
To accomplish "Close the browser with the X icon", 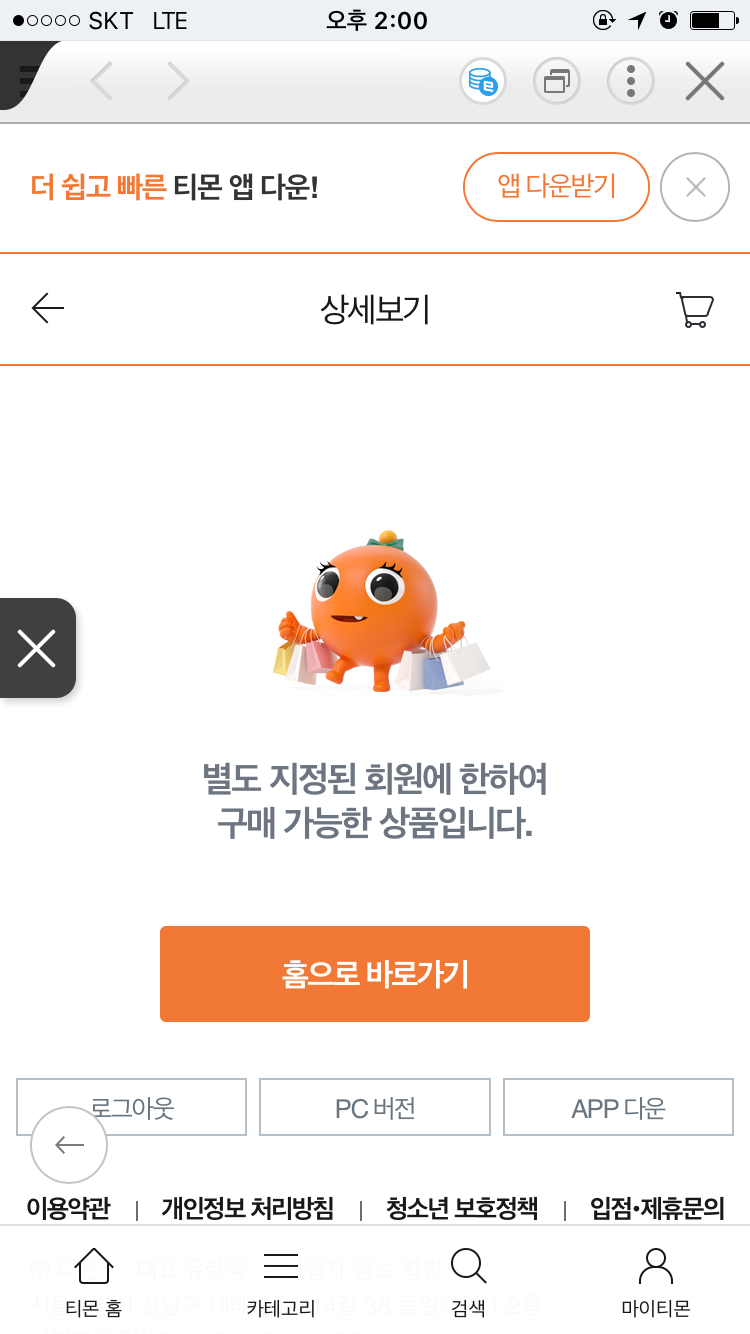I will pos(705,81).
